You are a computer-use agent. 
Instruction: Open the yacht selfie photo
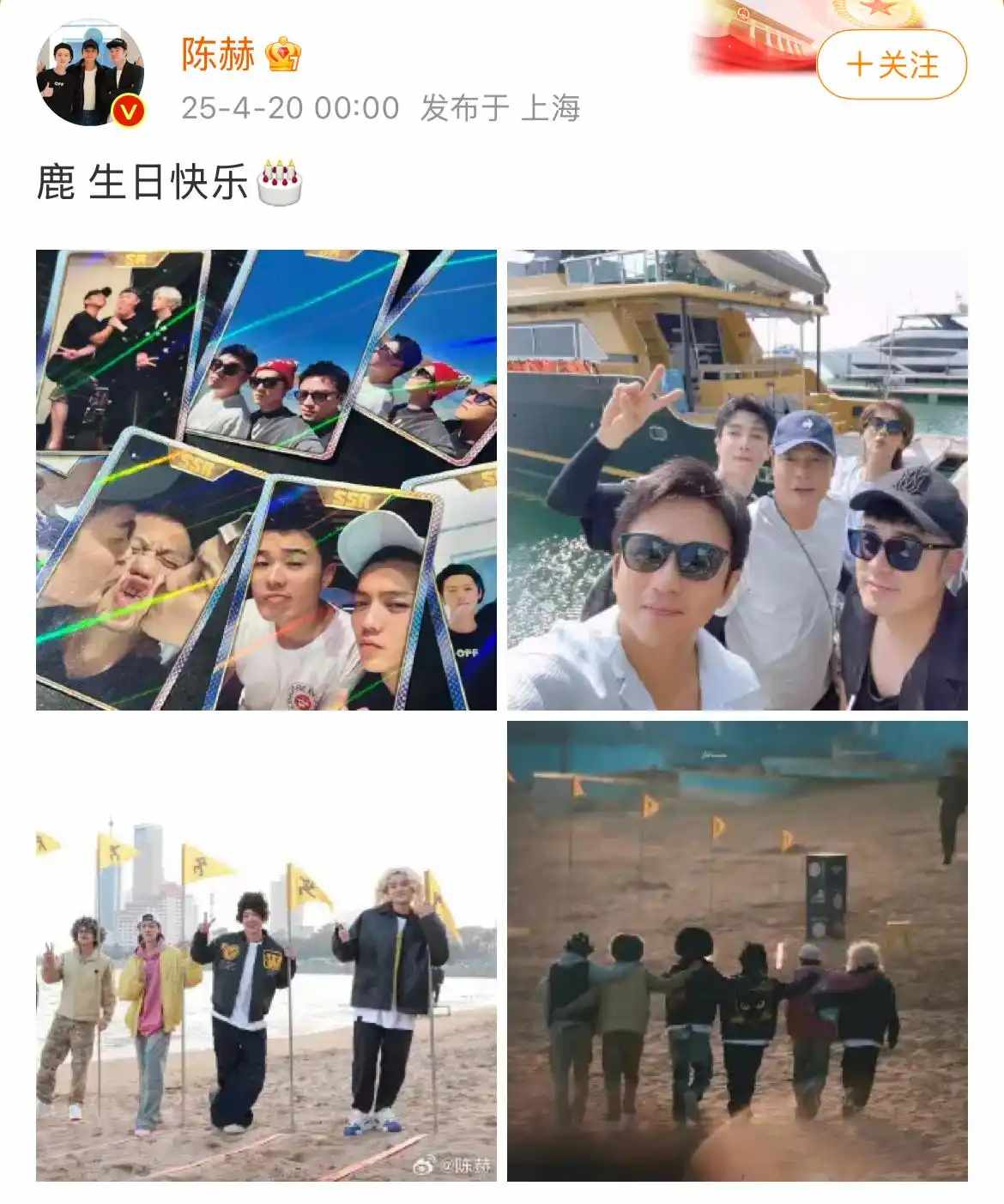click(x=737, y=480)
